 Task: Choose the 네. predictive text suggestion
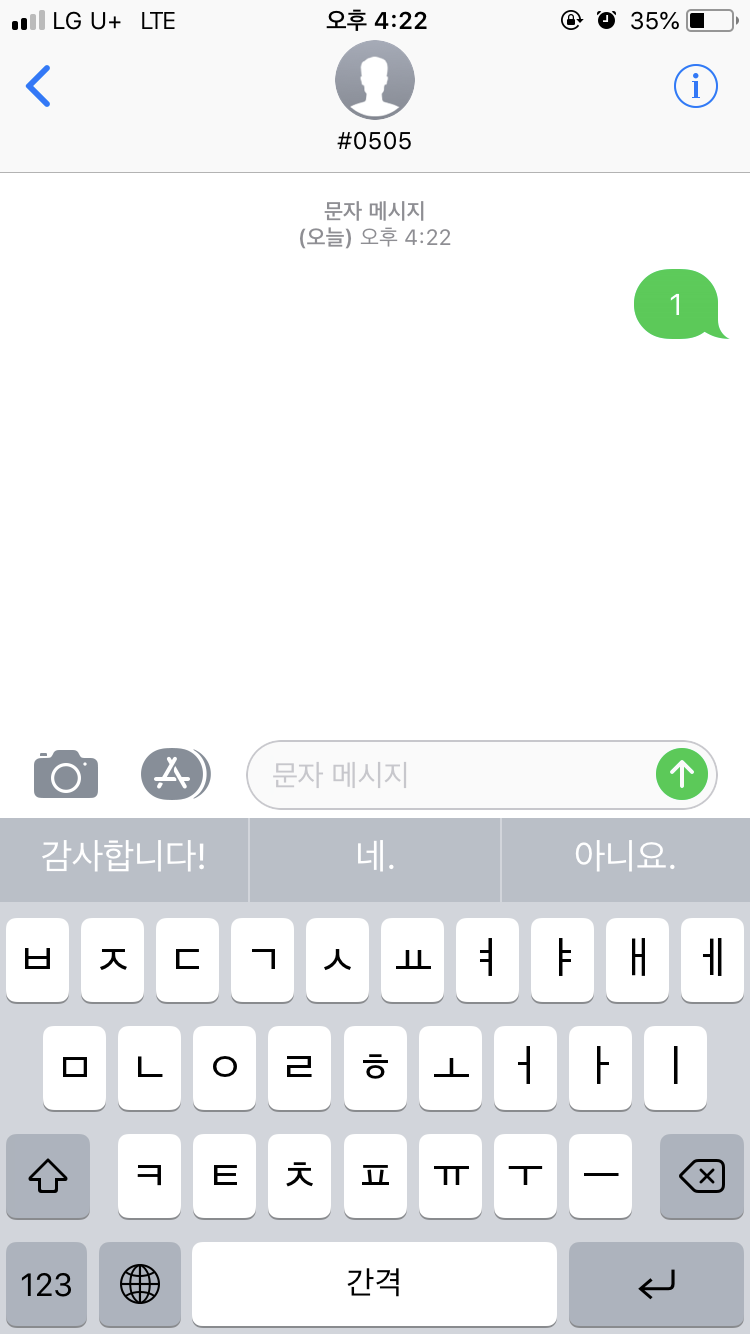click(374, 860)
